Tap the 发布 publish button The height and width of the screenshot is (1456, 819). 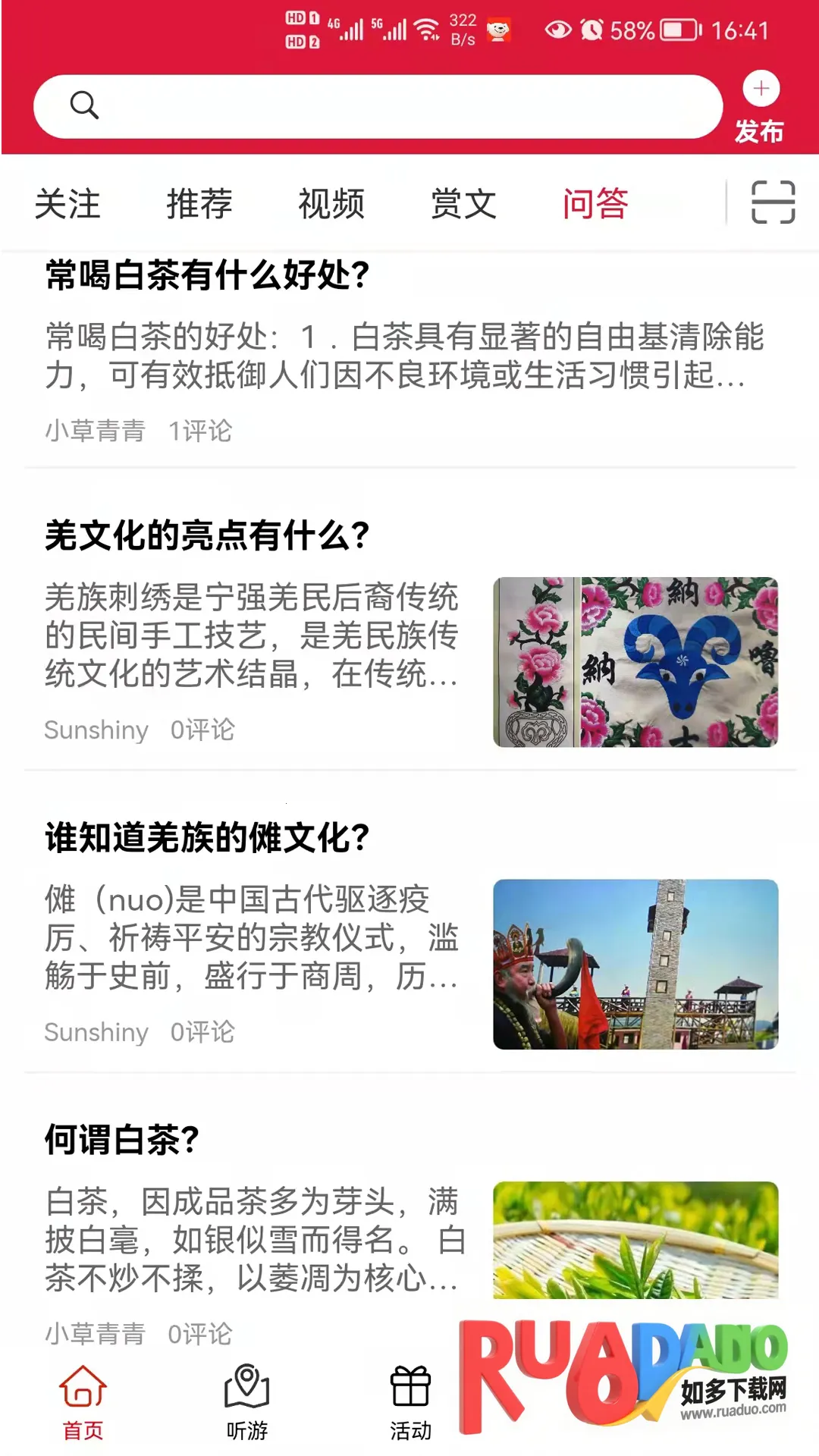pos(760,108)
